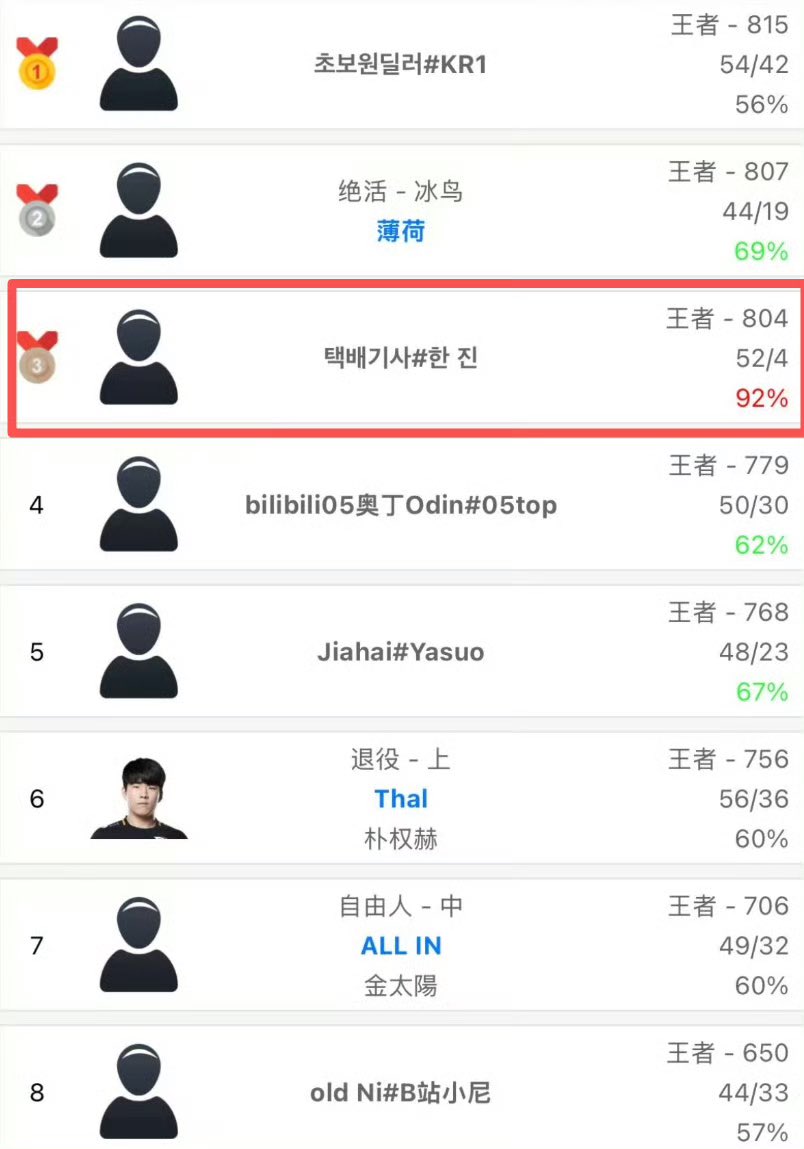Open the ALL IN player link

click(x=401, y=945)
